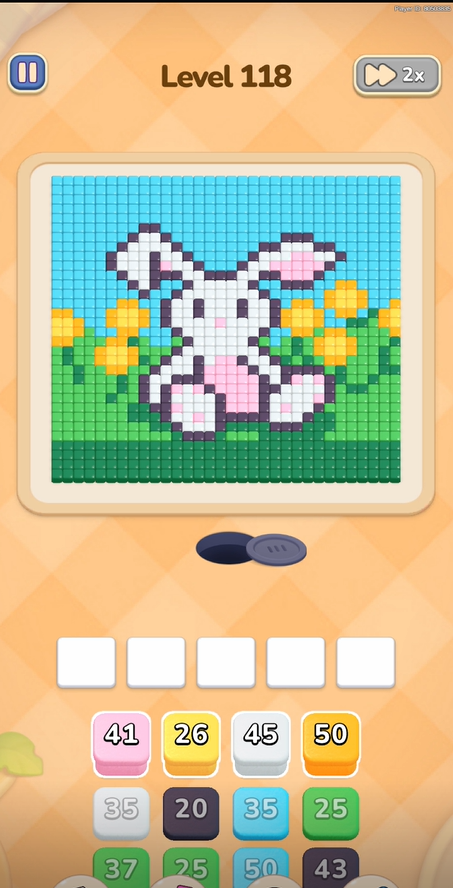
Task: Pick the white 45 block
Action: pyautogui.click(x=261, y=744)
